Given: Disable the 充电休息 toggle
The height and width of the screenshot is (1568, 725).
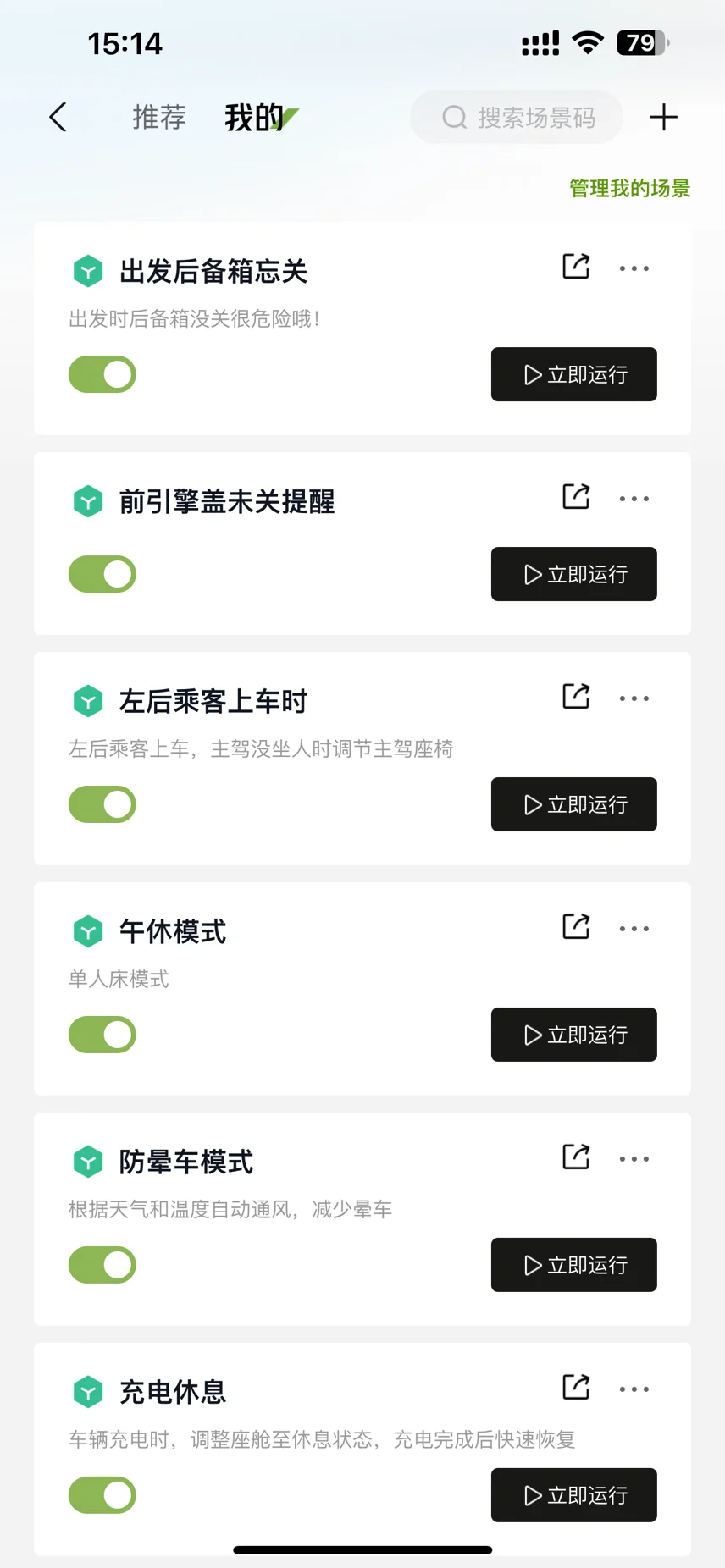Looking at the screenshot, I should click(x=102, y=1495).
